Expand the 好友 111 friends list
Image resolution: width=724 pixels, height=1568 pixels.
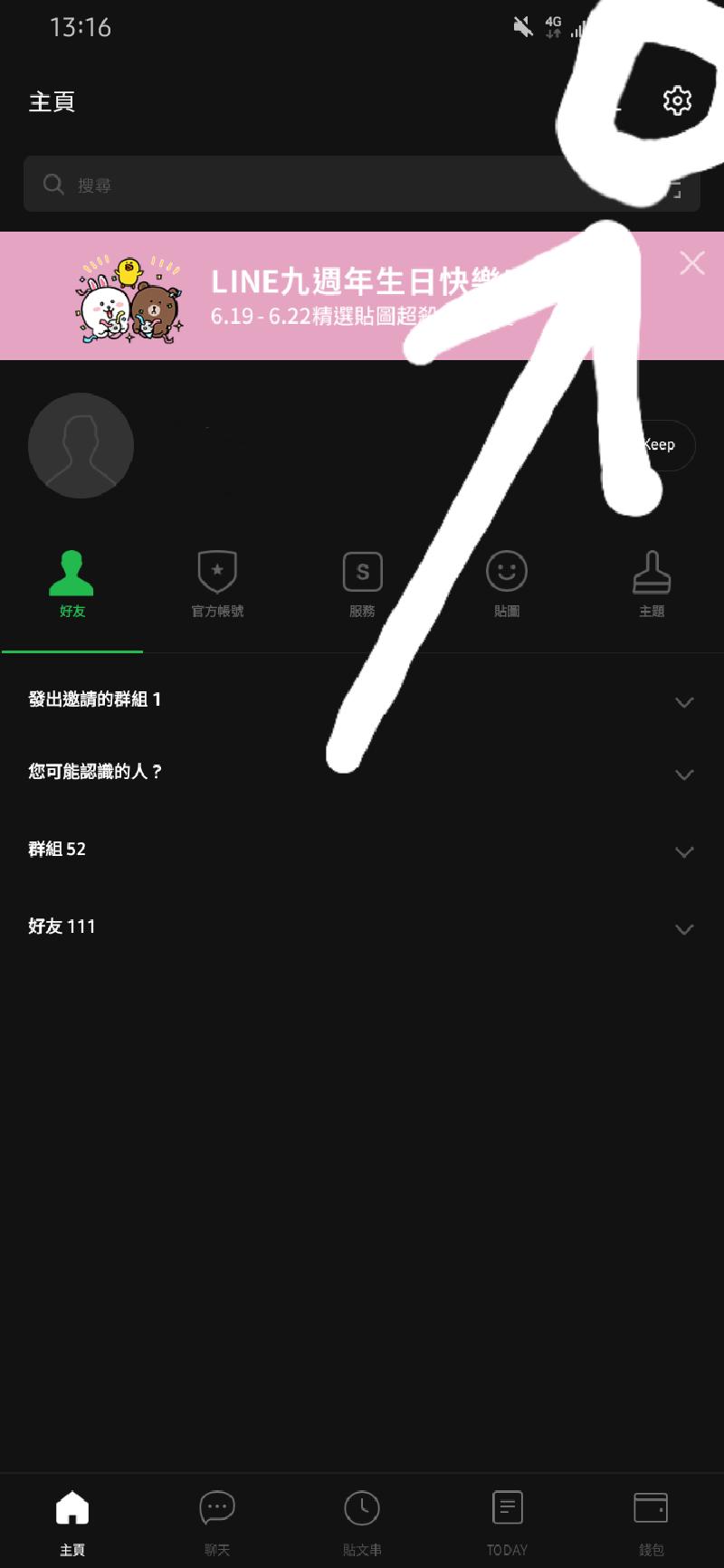(362, 927)
